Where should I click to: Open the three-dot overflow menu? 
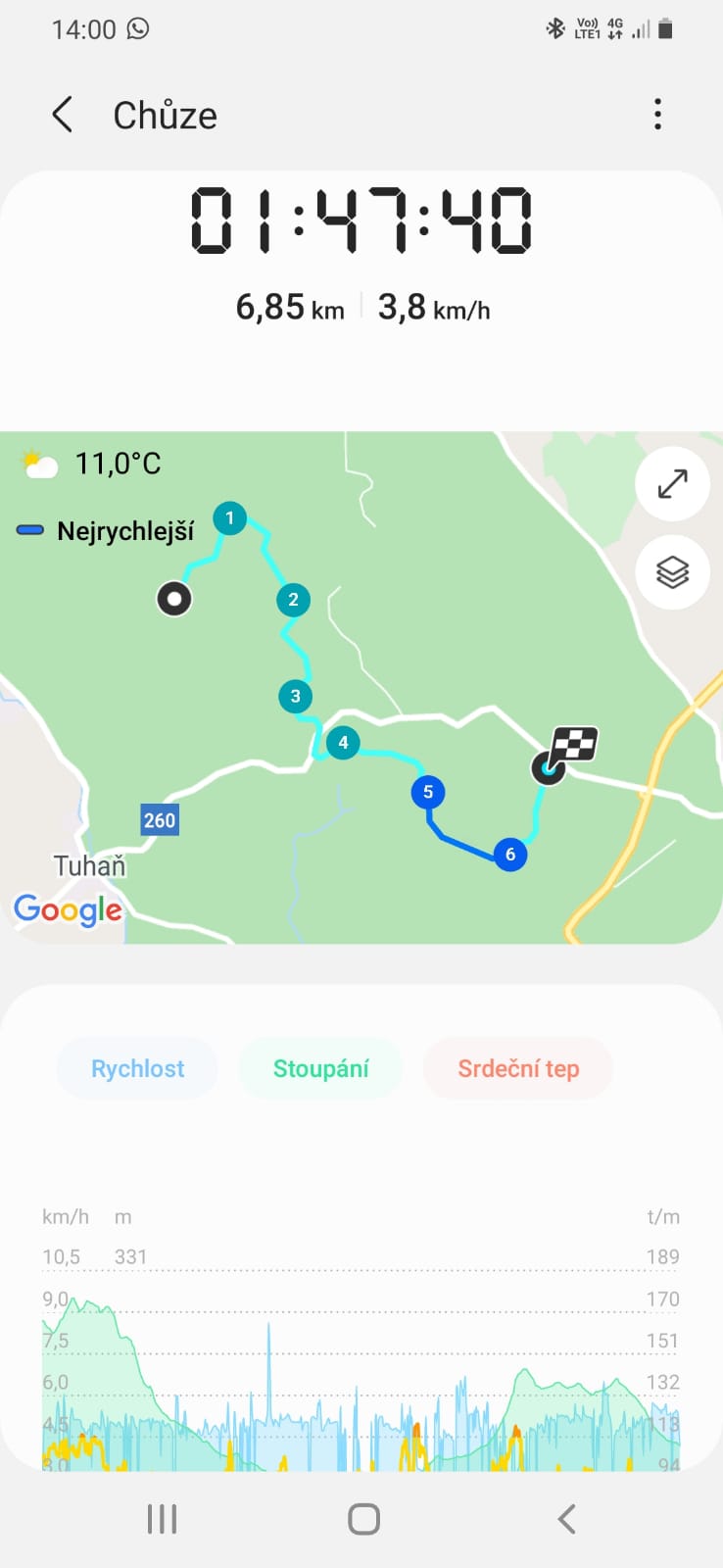[x=657, y=115]
